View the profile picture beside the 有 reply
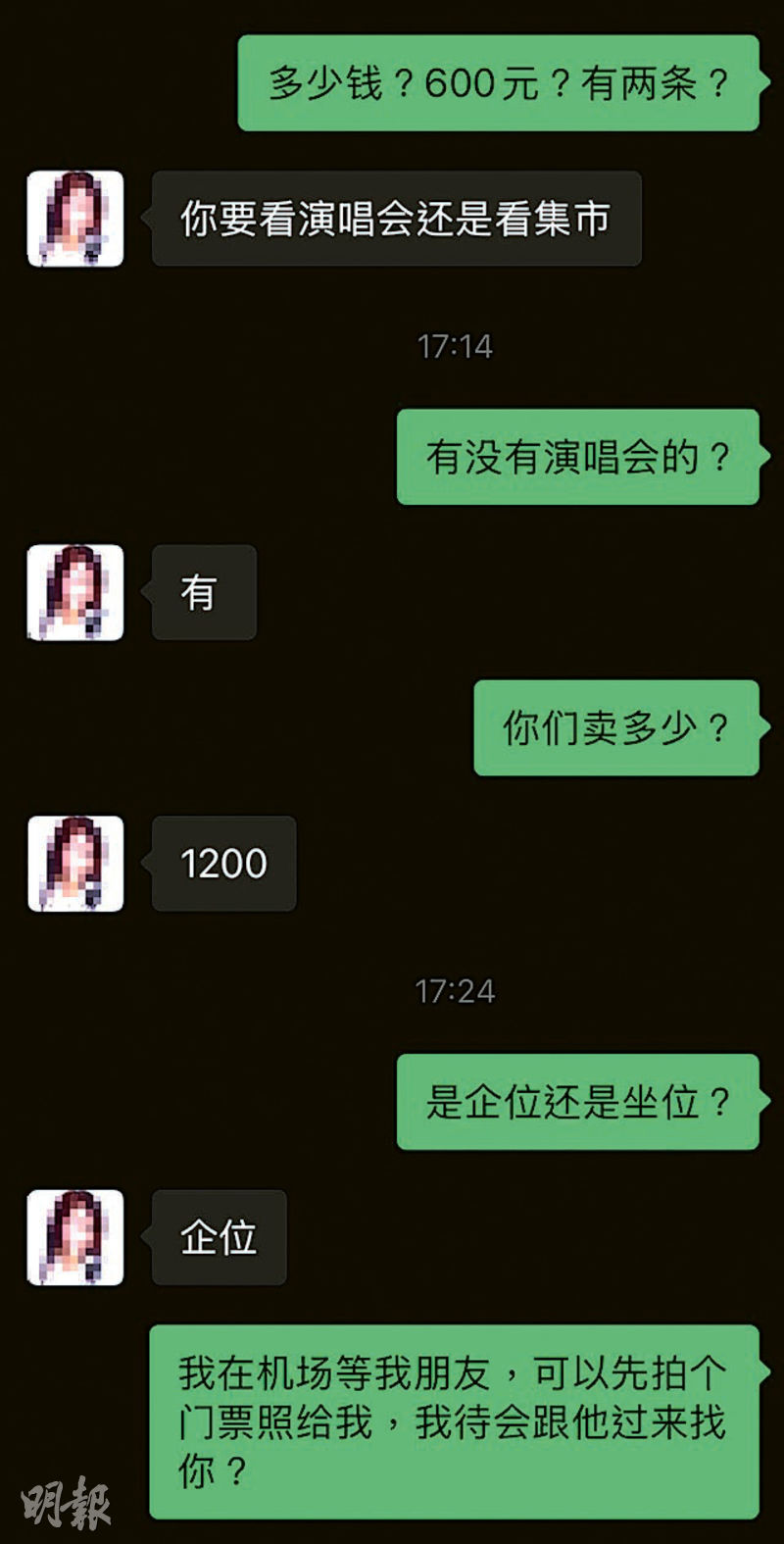Image resolution: width=784 pixels, height=1544 pixels. pyautogui.click(x=75, y=592)
